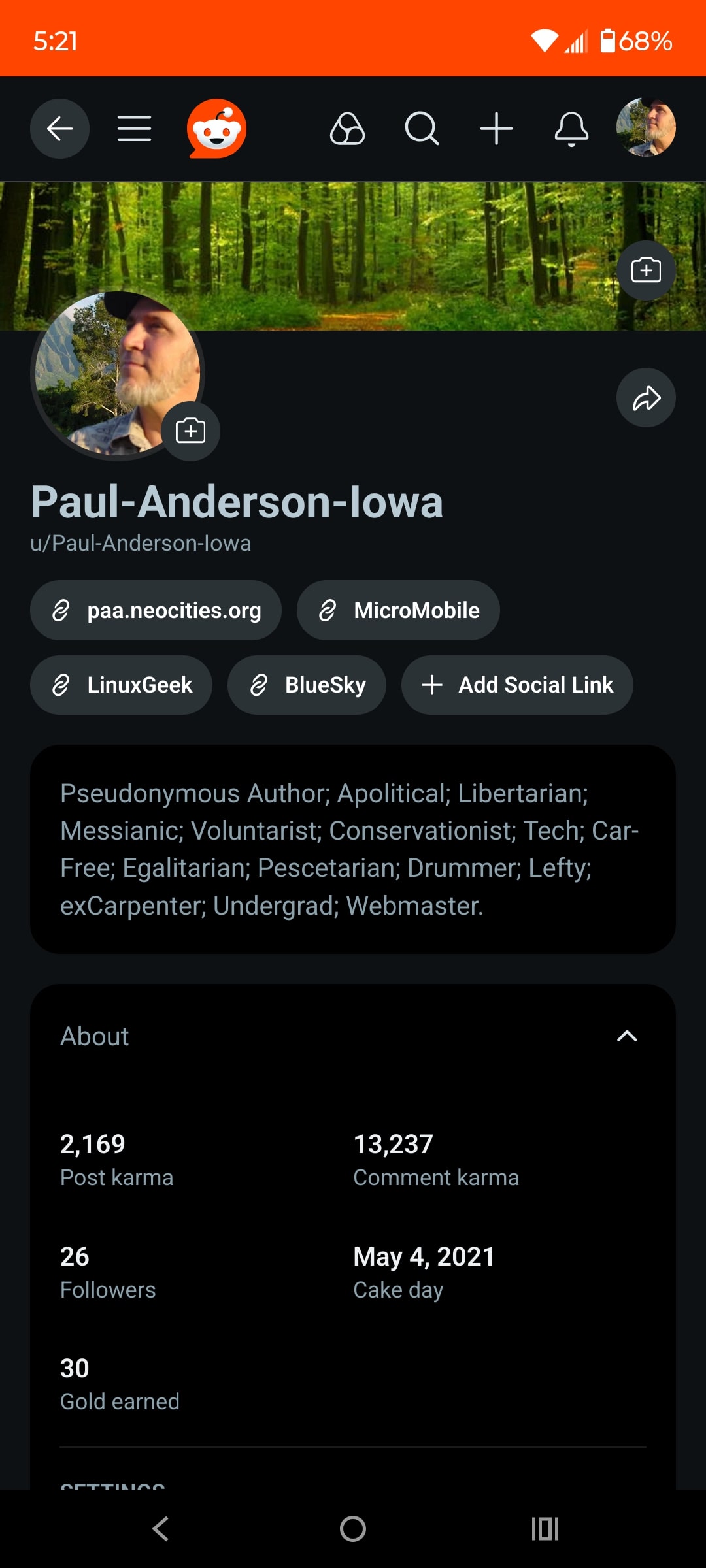Screen dimensions: 706x1568
Task: Open the account avatar menu
Action: [x=646, y=128]
